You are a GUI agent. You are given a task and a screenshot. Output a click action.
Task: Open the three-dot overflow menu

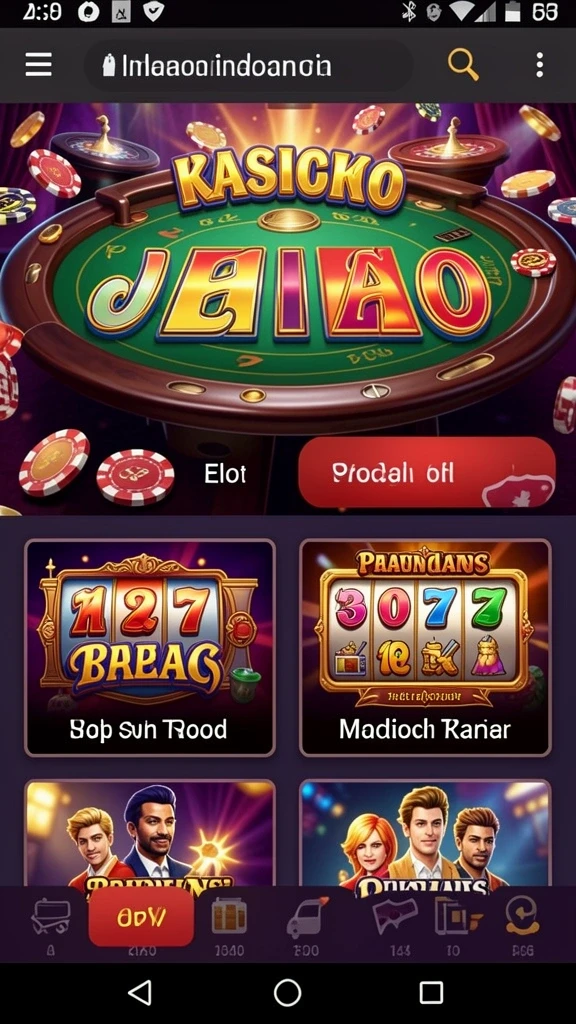tap(539, 65)
